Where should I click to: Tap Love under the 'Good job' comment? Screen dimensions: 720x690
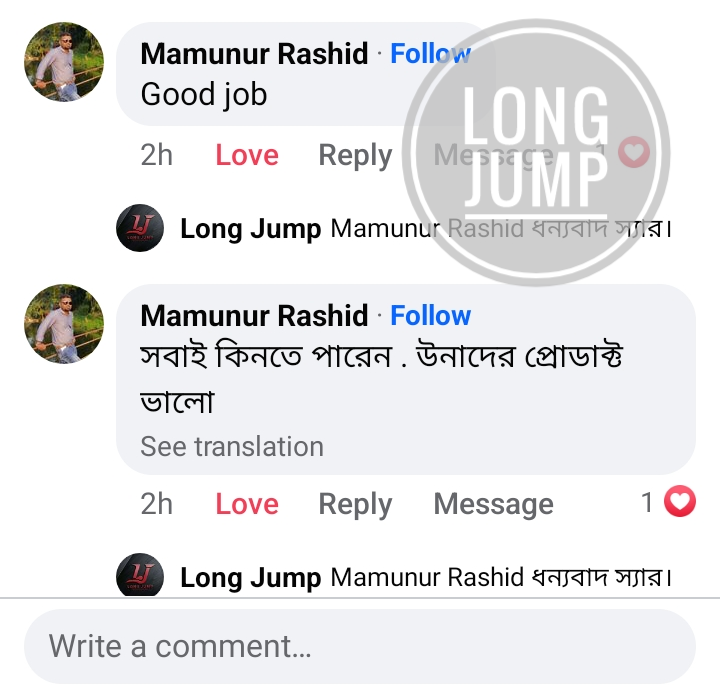[247, 155]
